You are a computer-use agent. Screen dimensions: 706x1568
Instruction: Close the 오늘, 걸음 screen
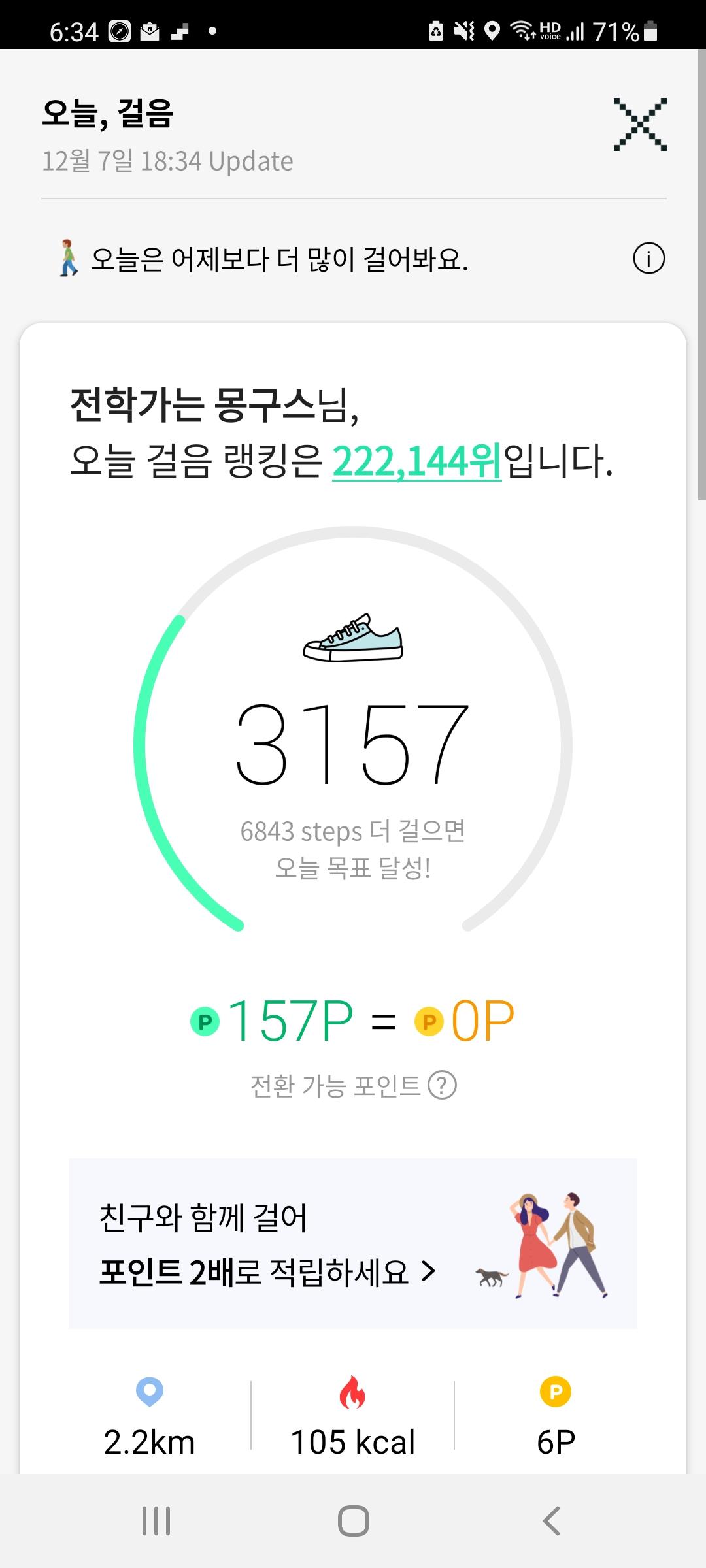pyautogui.click(x=640, y=124)
